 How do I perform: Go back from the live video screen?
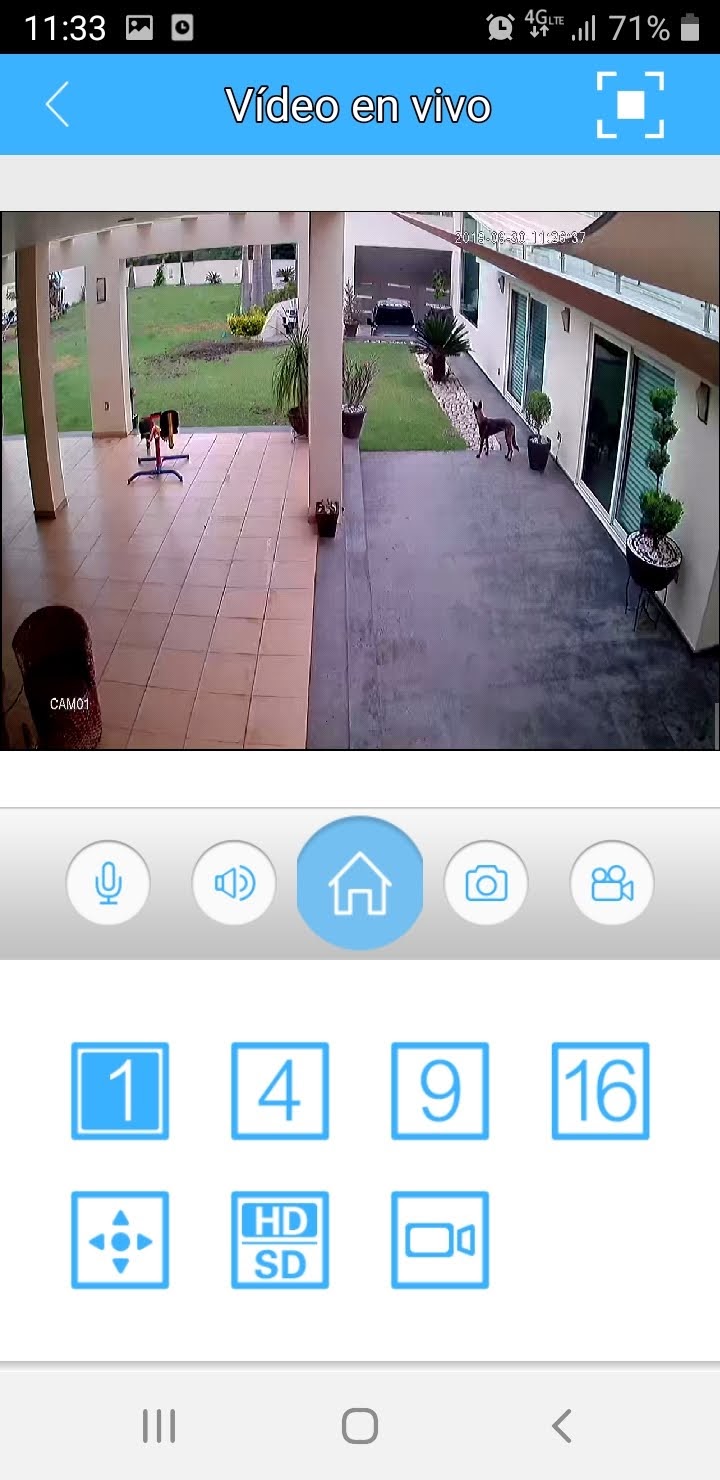(57, 105)
